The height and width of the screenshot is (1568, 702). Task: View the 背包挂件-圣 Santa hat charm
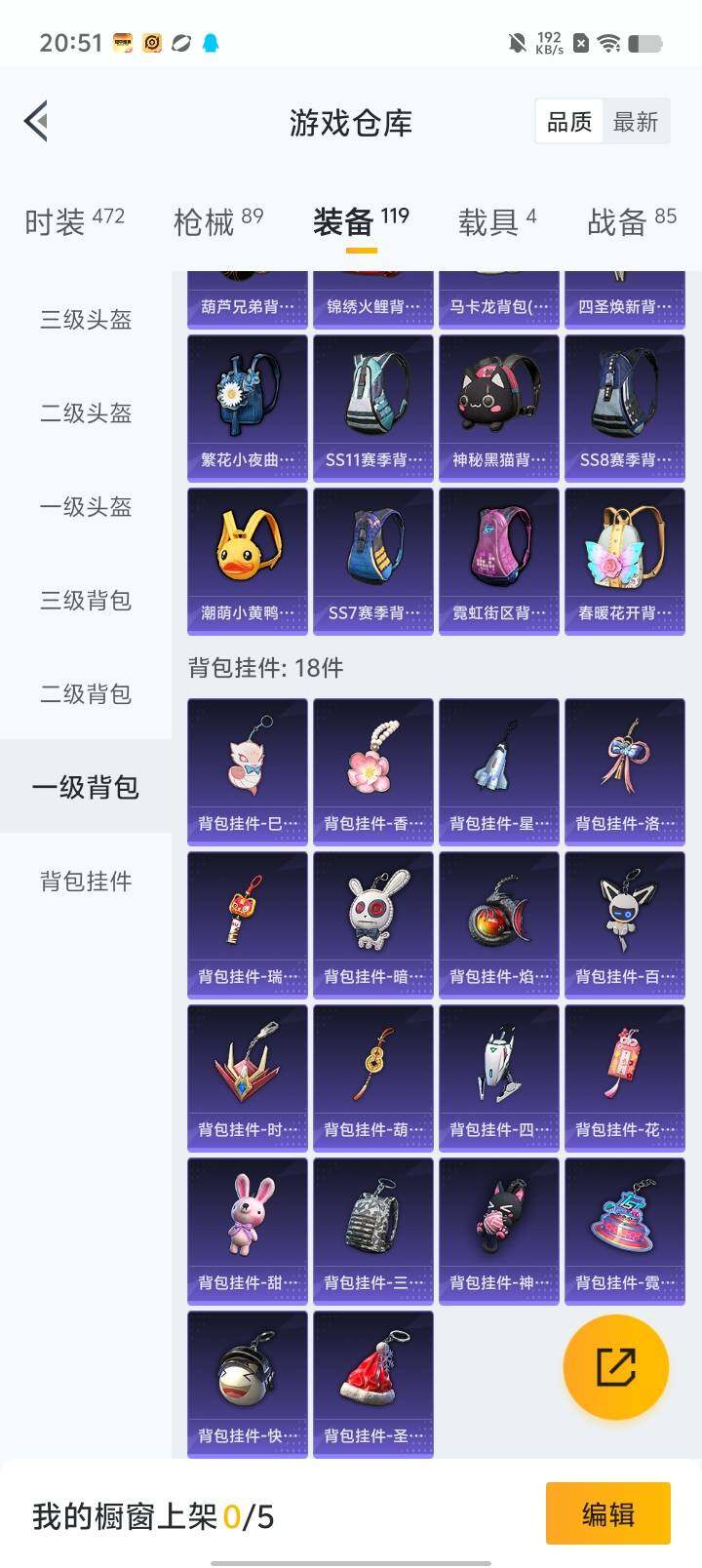(x=373, y=1384)
